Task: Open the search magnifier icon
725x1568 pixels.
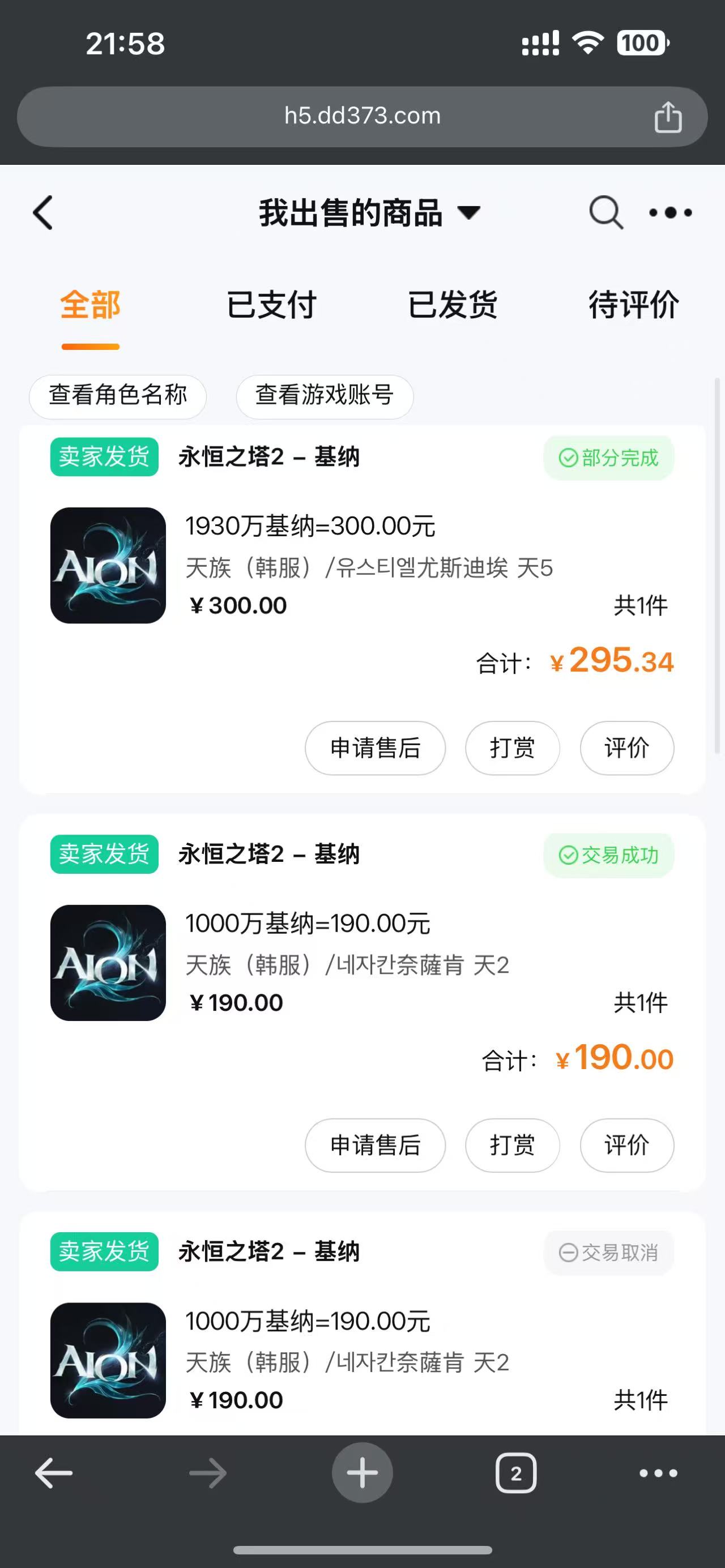Action: (x=605, y=212)
